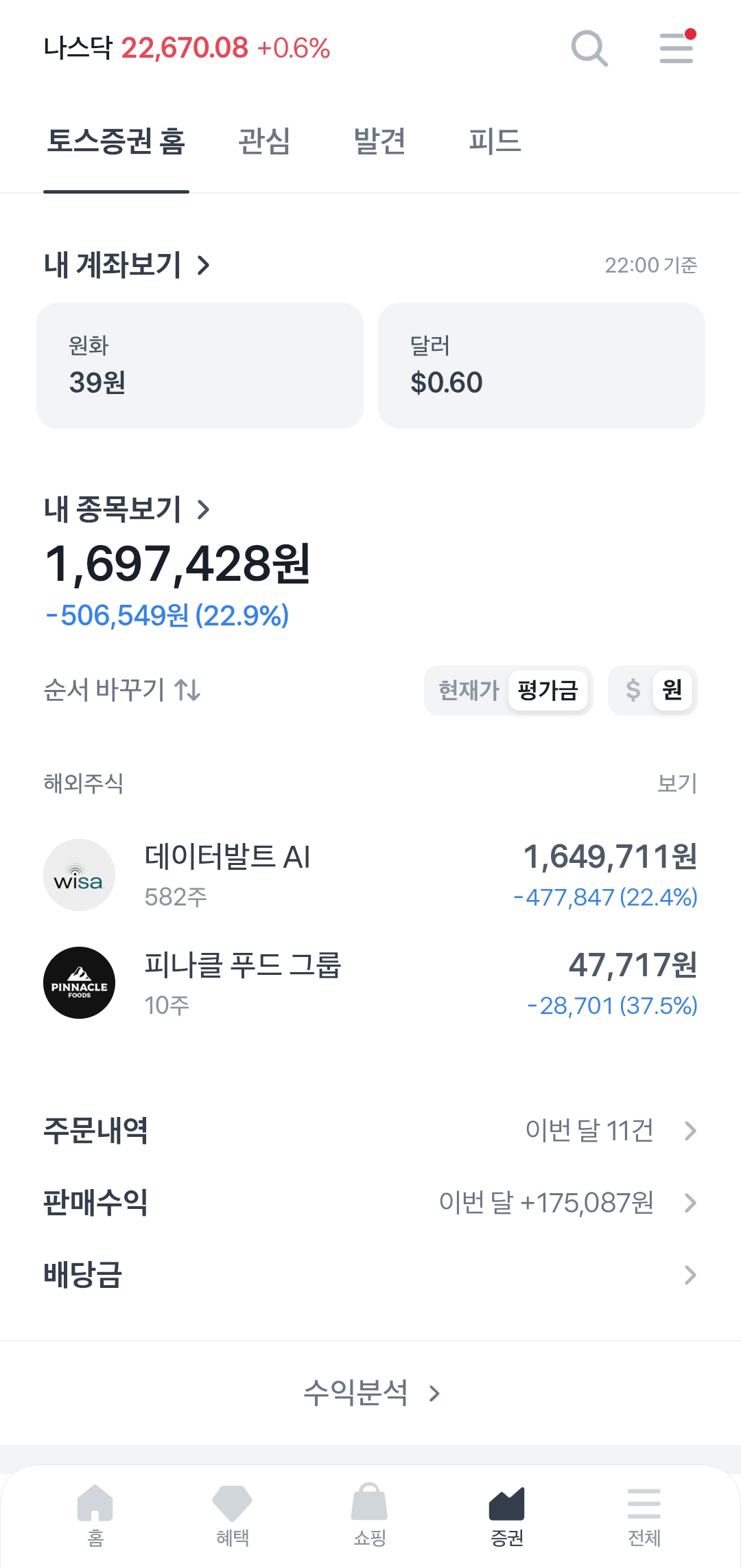Image resolution: width=741 pixels, height=1568 pixels.
Task: Tap 보기 next to 해외주식
Action: (677, 783)
